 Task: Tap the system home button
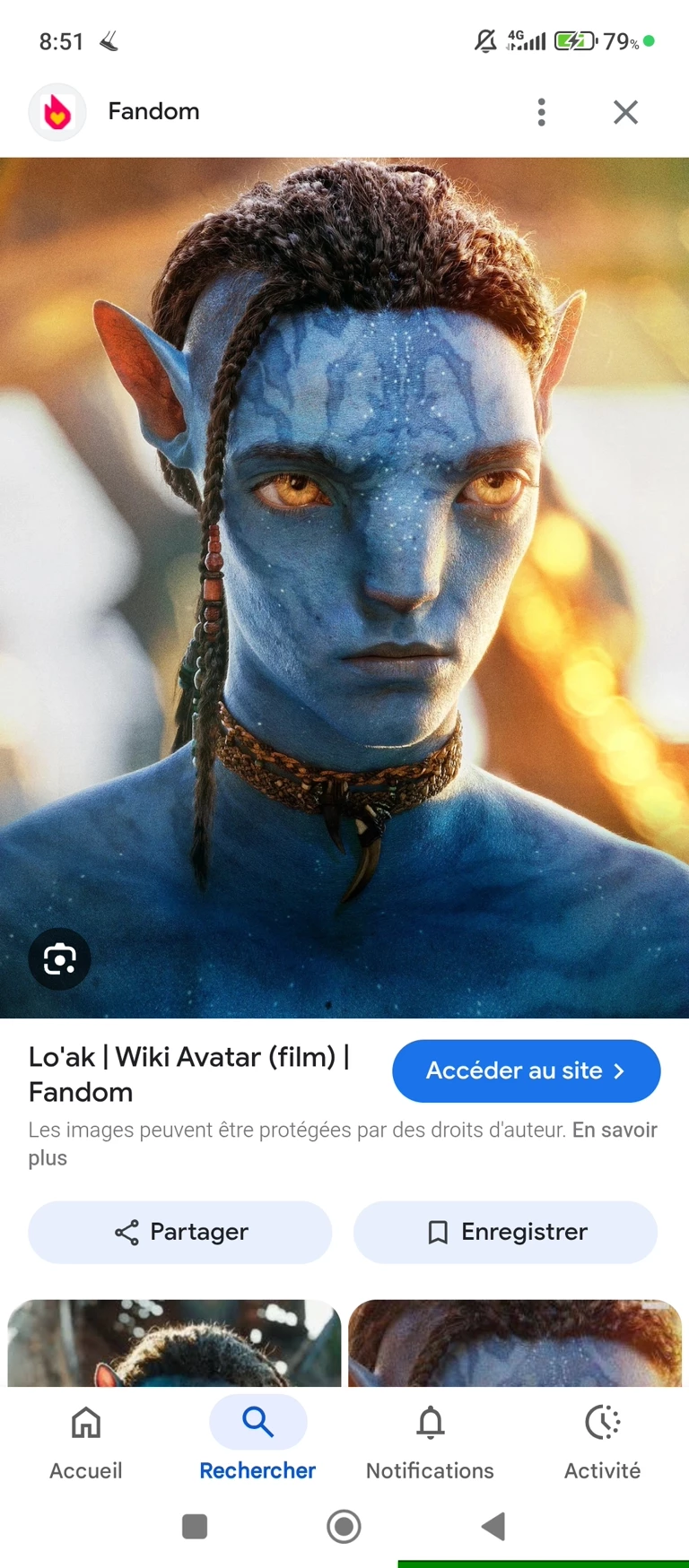(x=344, y=1526)
